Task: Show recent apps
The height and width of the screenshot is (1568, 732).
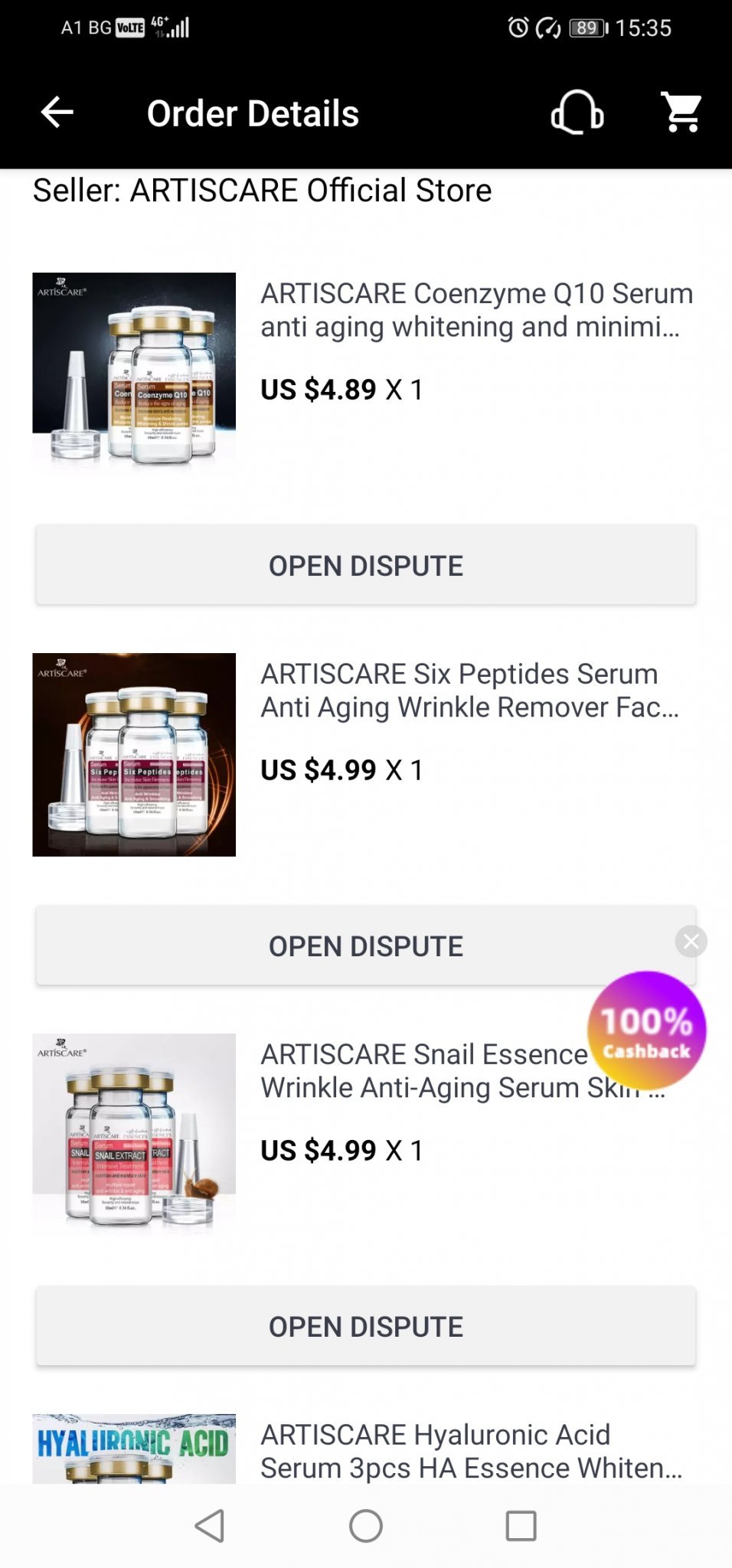Action: pyautogui.click(x=521, y=1526)
